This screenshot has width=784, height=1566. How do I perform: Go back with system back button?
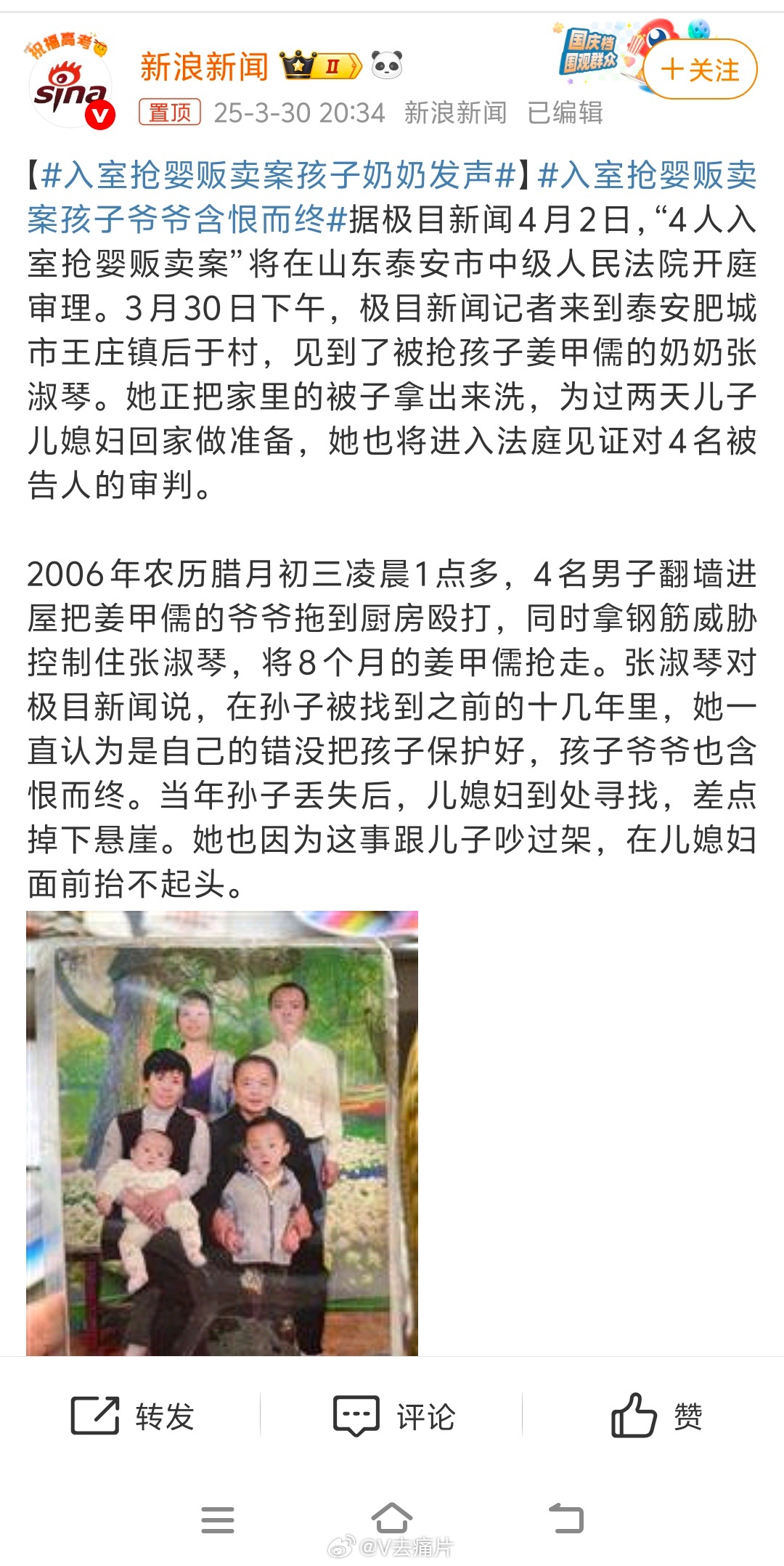(566, 1519)
